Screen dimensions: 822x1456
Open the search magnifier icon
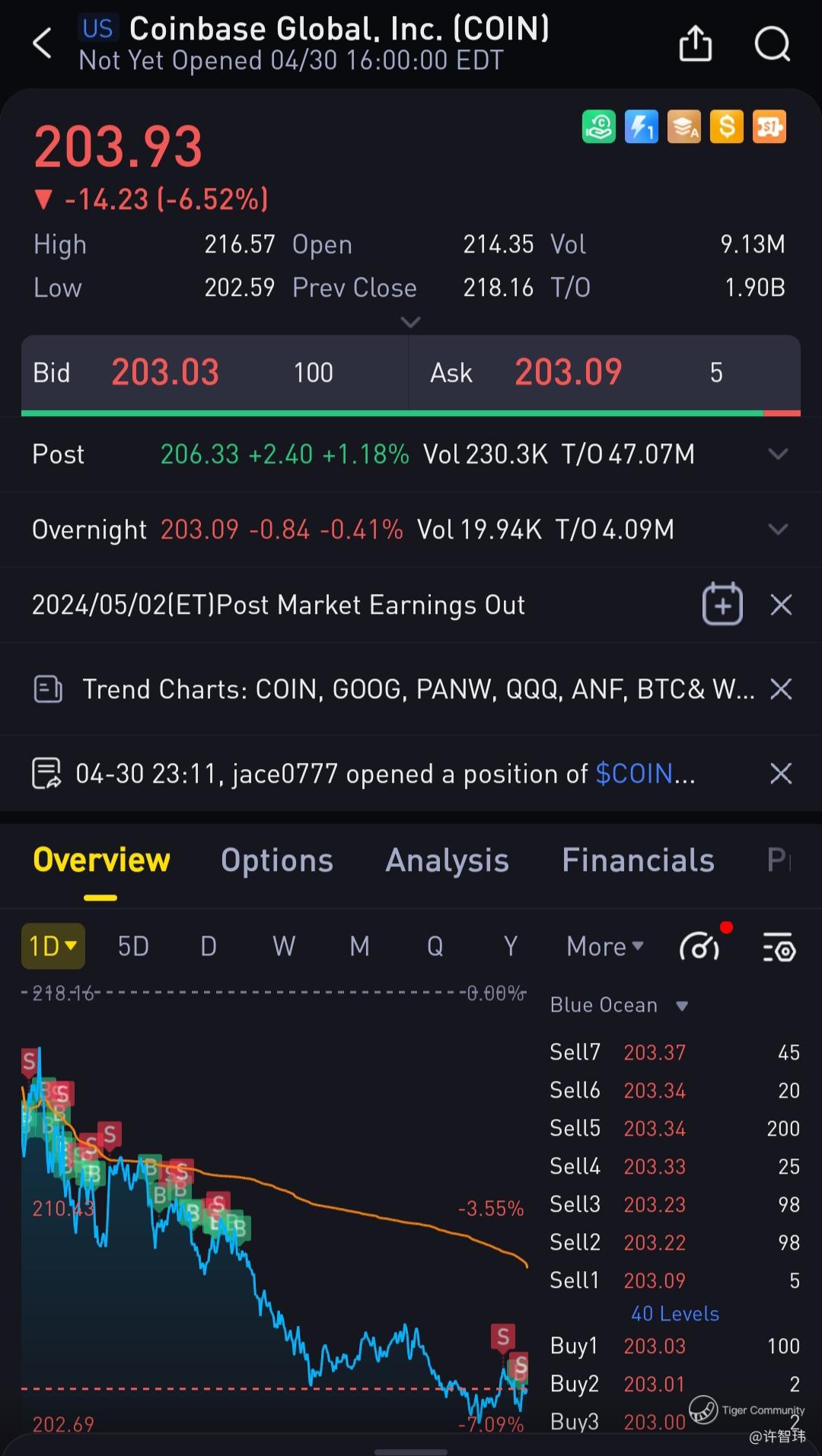point(772,43)
